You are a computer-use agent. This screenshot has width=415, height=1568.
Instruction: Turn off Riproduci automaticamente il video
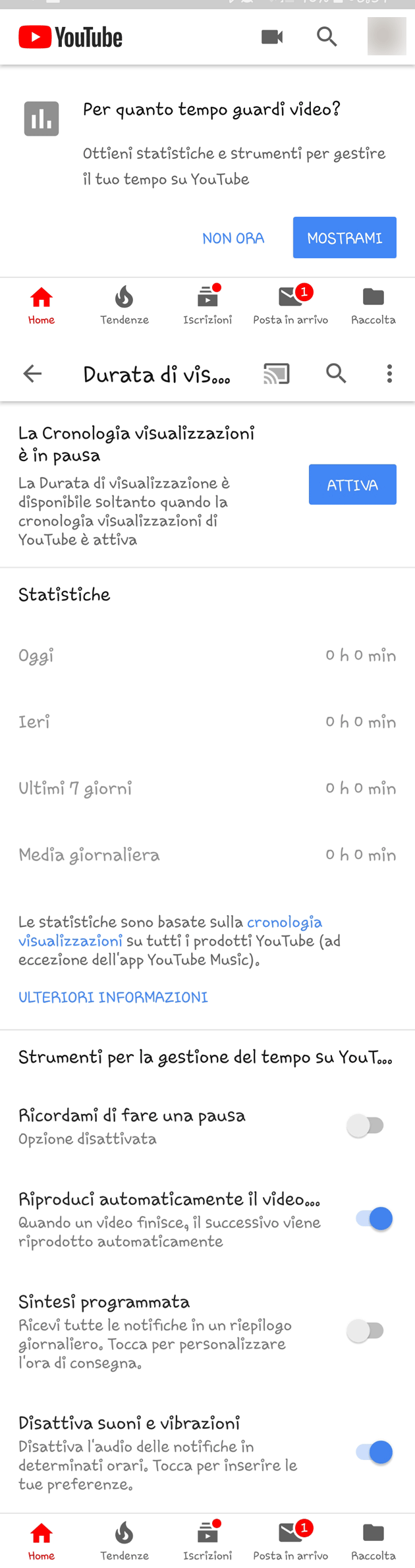(x=373, y=1219)
